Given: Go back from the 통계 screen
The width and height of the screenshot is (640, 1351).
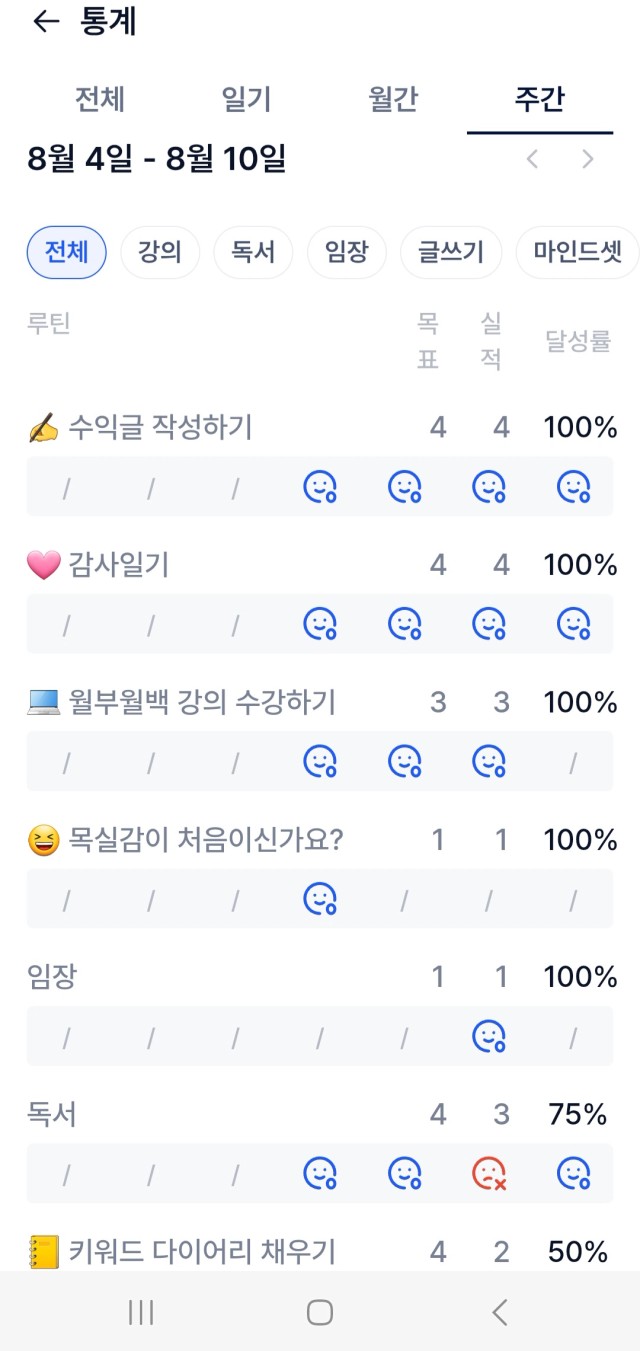Looking at the screenshot, I should (46, 22).
